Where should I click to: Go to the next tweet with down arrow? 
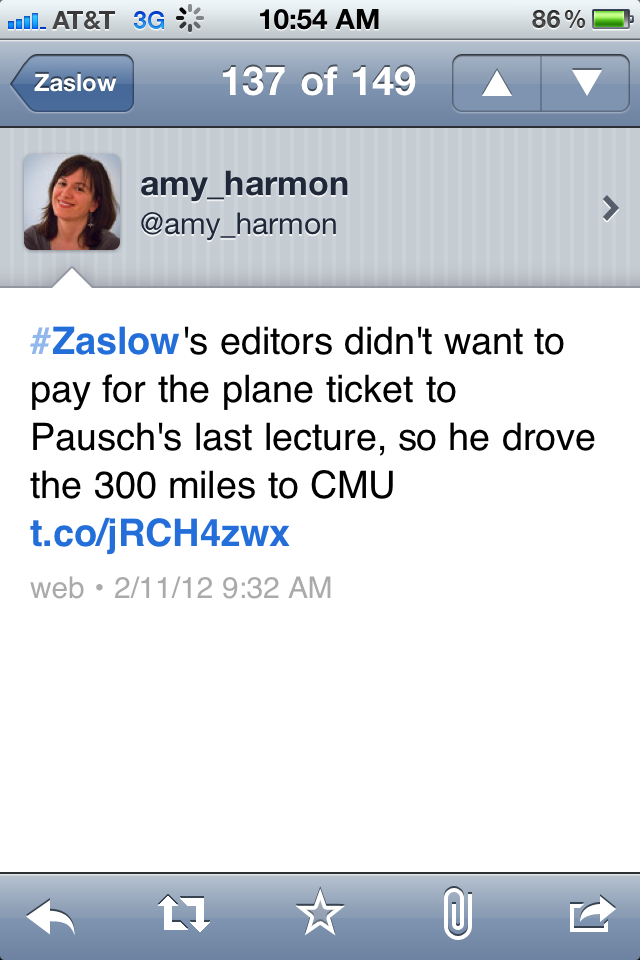[x=585, y=83]
